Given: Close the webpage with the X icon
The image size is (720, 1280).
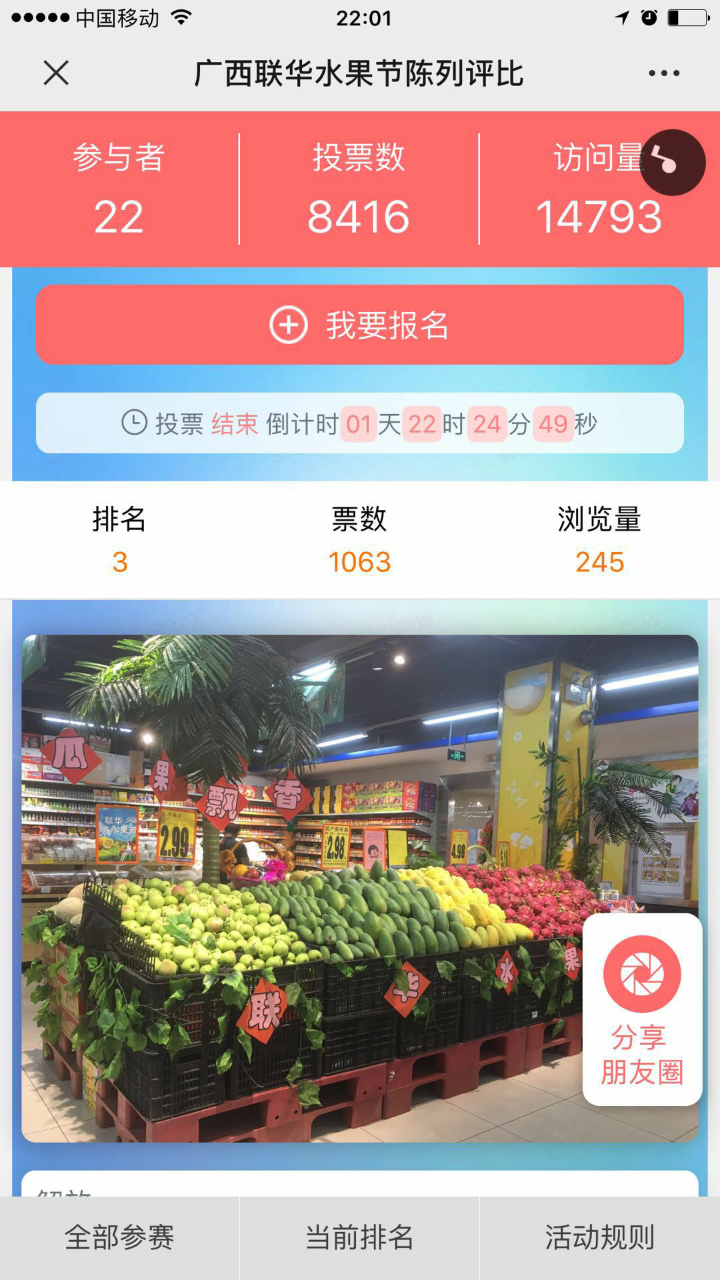Looking at the screenshot, I should click(56, 73).
